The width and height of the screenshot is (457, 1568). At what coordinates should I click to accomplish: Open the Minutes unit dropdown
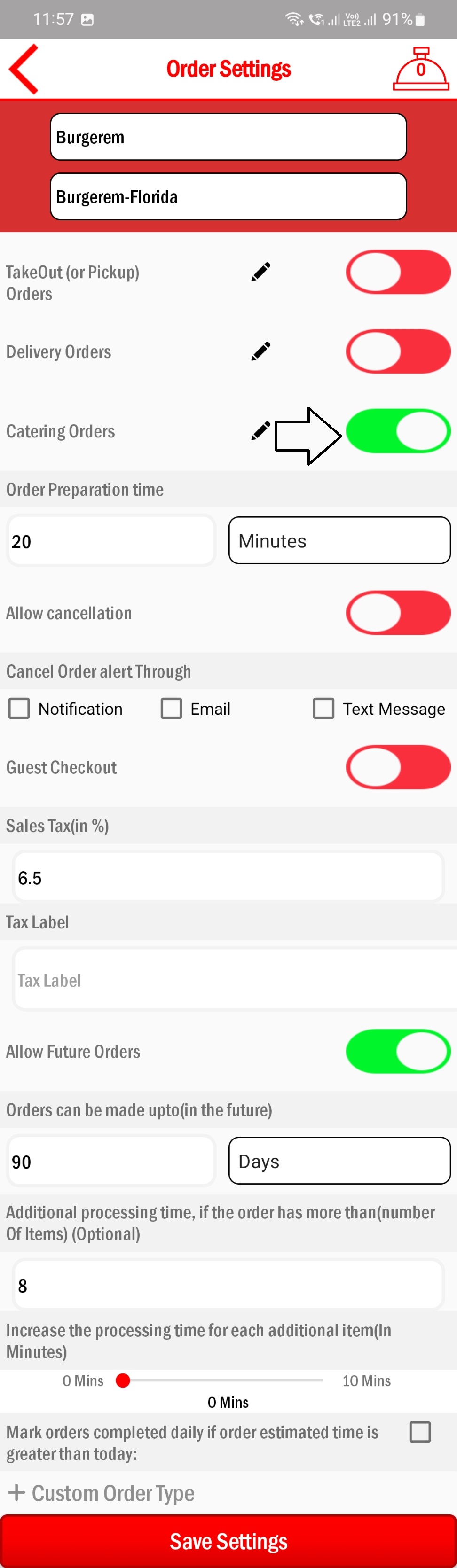pyautogui.click(x=339, y=540)
